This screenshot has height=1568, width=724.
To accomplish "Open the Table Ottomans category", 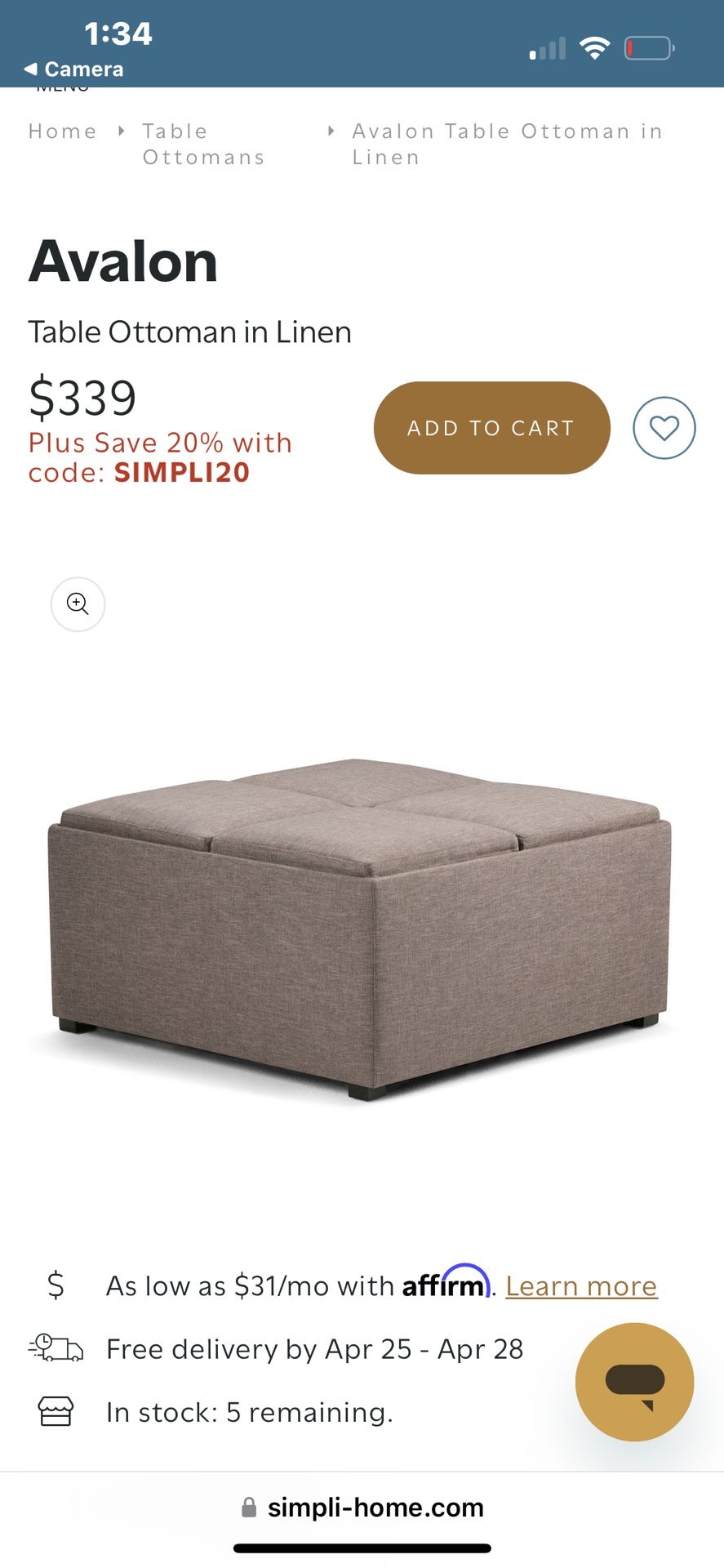I will pos(202,144).
